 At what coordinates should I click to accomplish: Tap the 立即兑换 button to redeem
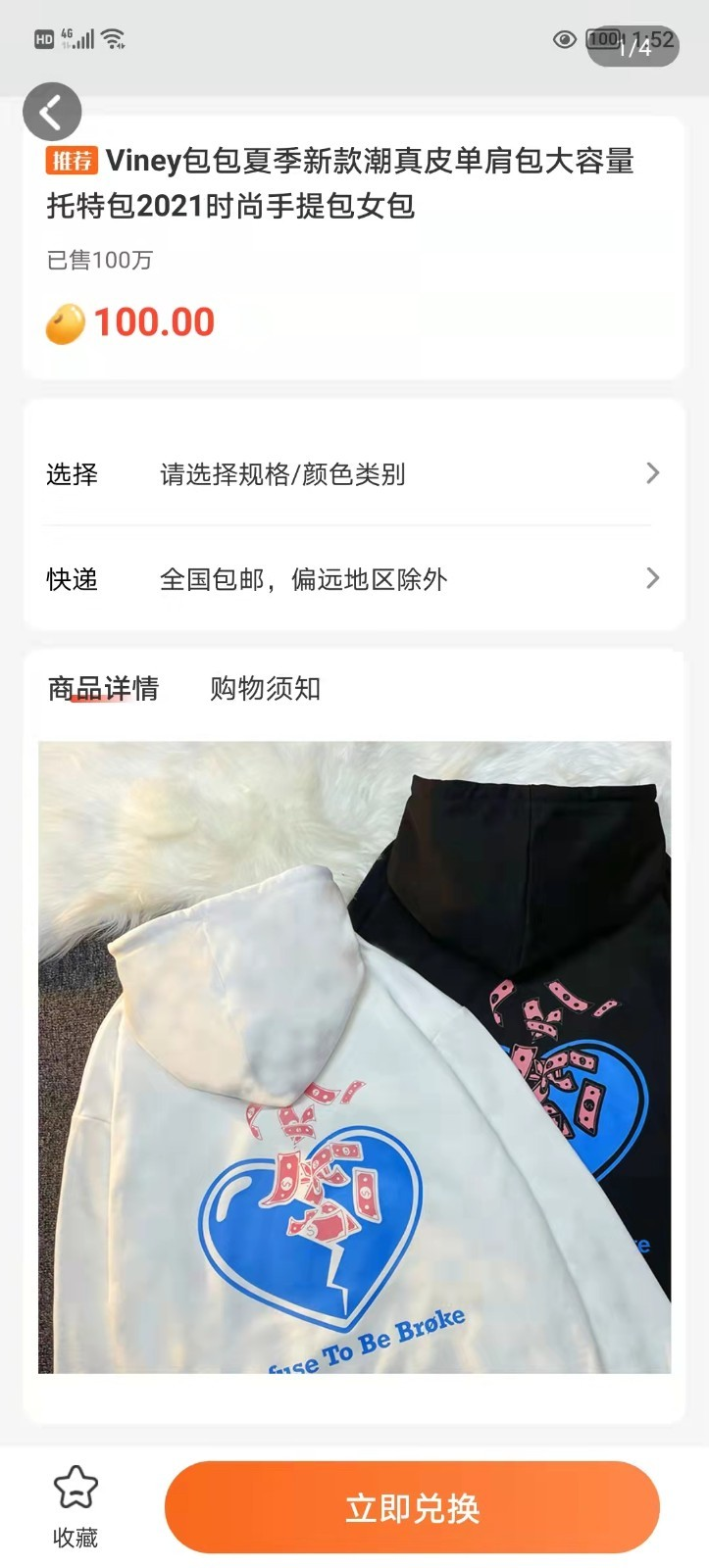410,1509
